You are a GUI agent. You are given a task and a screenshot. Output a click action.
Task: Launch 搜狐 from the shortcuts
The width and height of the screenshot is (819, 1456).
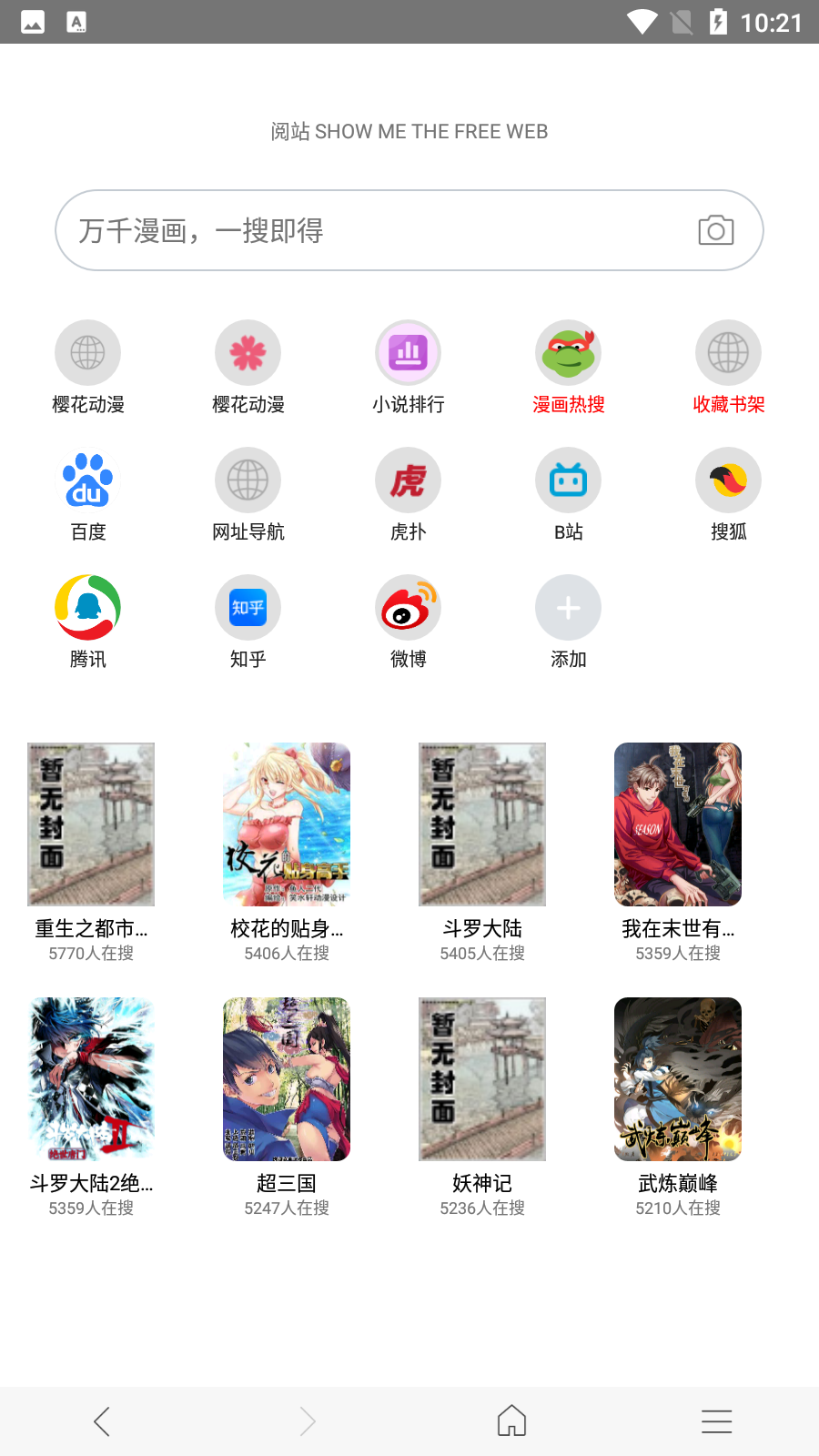click(x=728, y=480)
